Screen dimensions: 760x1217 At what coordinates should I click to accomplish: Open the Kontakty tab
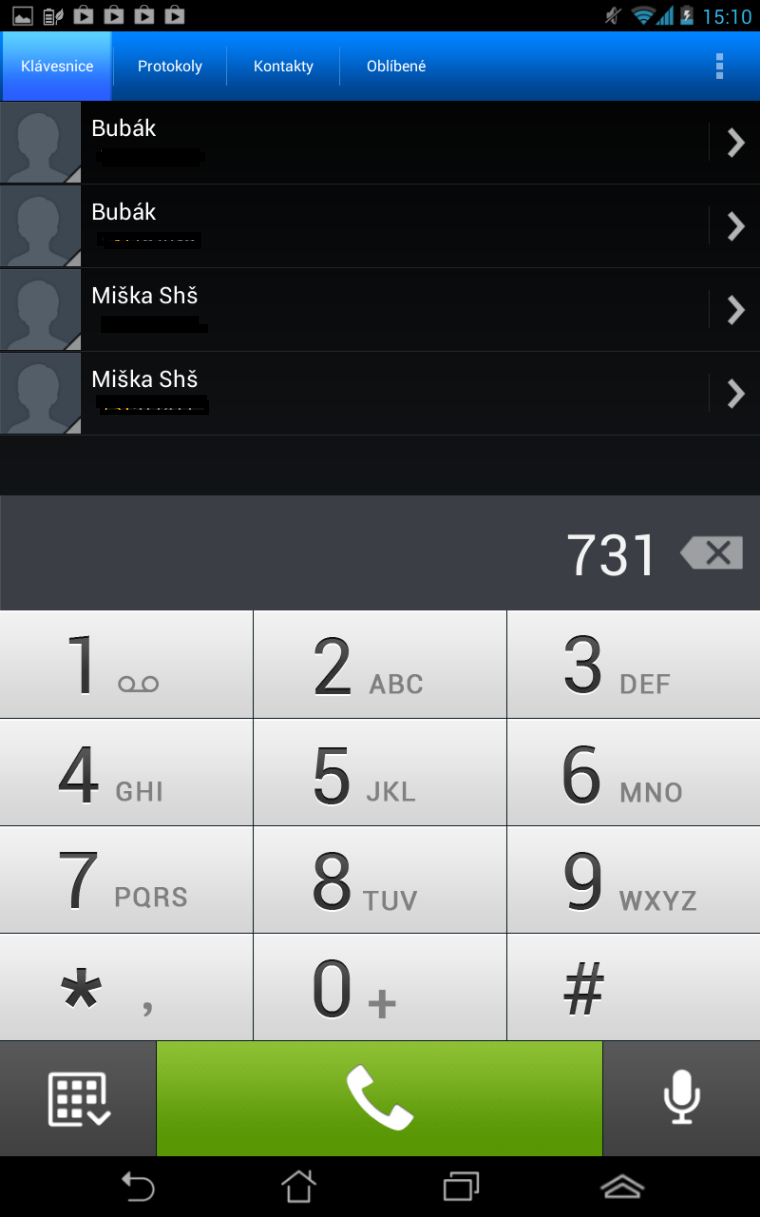283,66
